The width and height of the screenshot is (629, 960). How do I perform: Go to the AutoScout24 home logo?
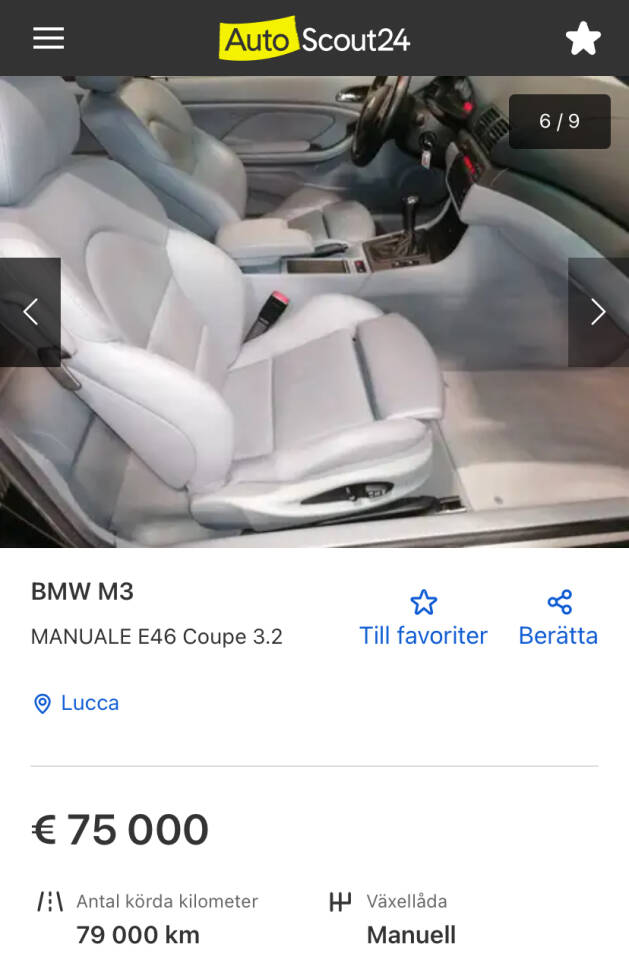(x=314, y=39)
